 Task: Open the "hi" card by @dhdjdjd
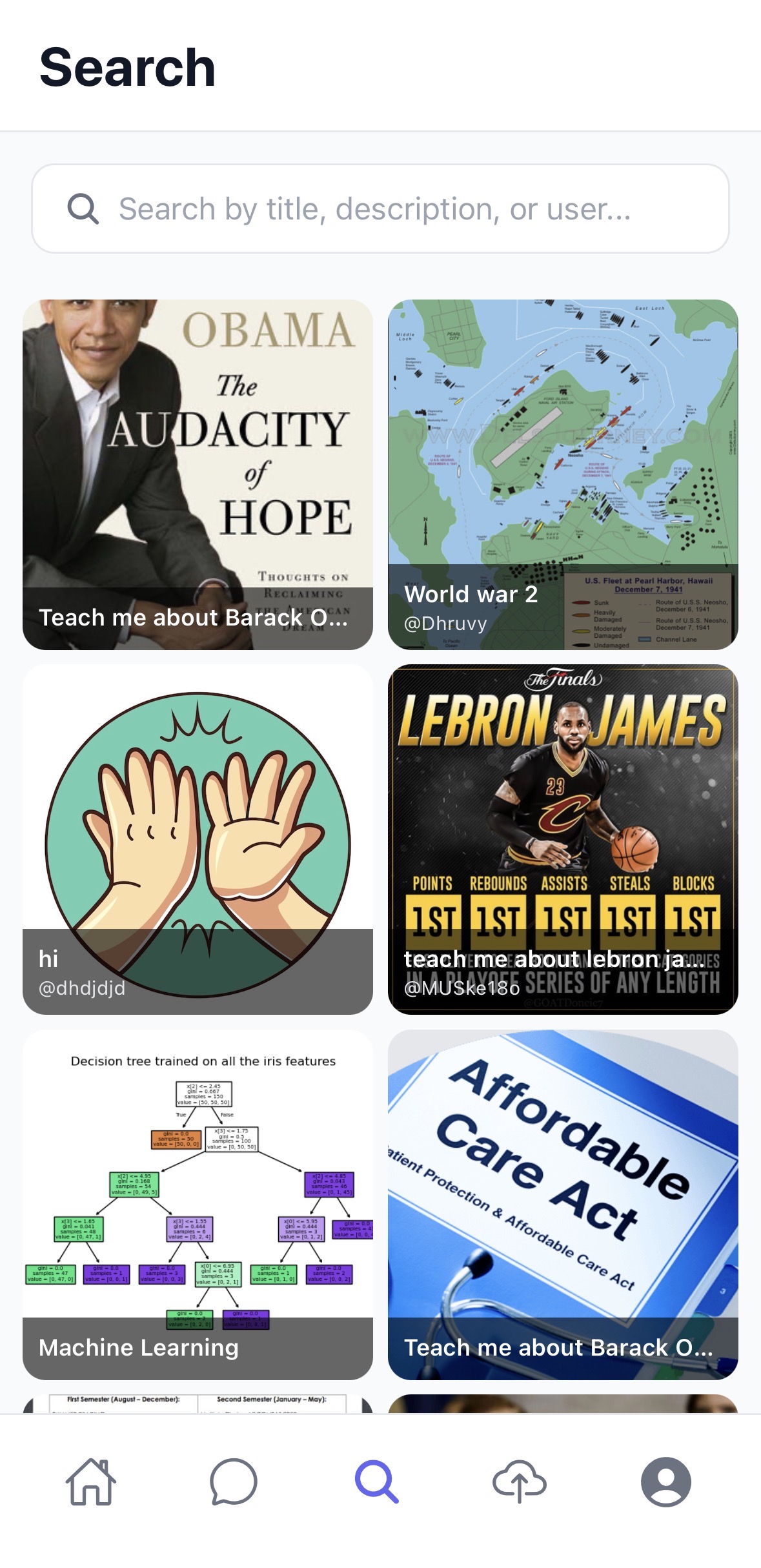pos(198,839)
